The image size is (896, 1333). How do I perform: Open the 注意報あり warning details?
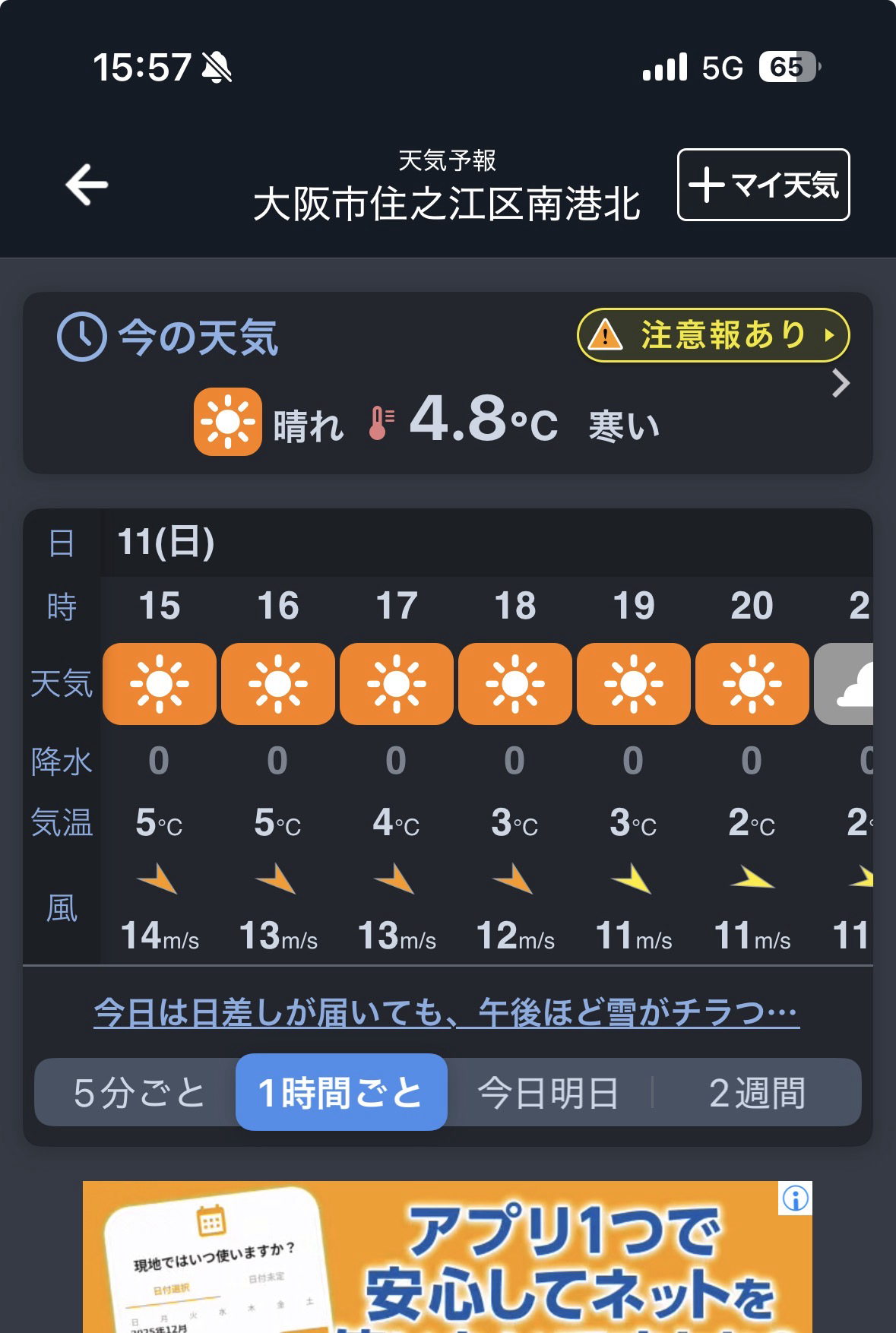pos(713,335)
